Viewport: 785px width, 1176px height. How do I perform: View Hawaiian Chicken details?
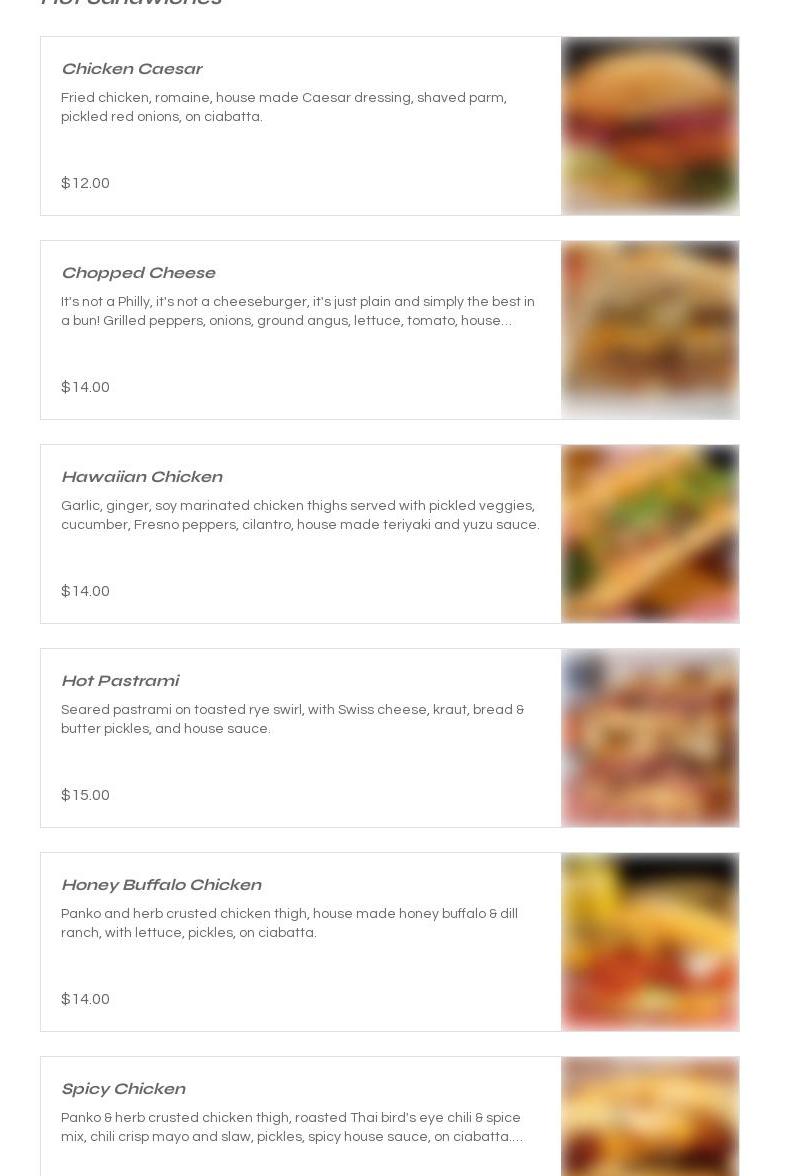point(389,534)
